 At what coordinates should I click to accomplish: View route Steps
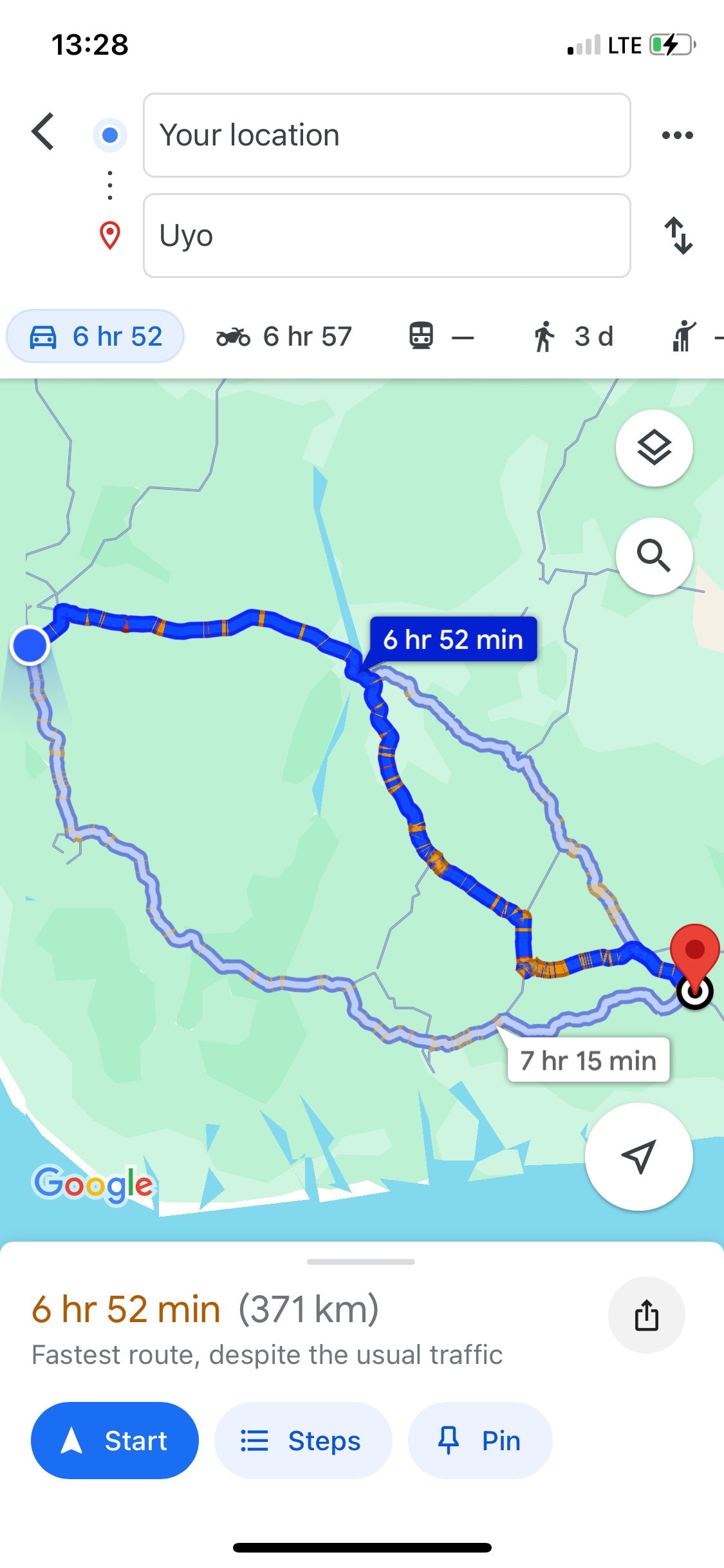[303, 1441]
